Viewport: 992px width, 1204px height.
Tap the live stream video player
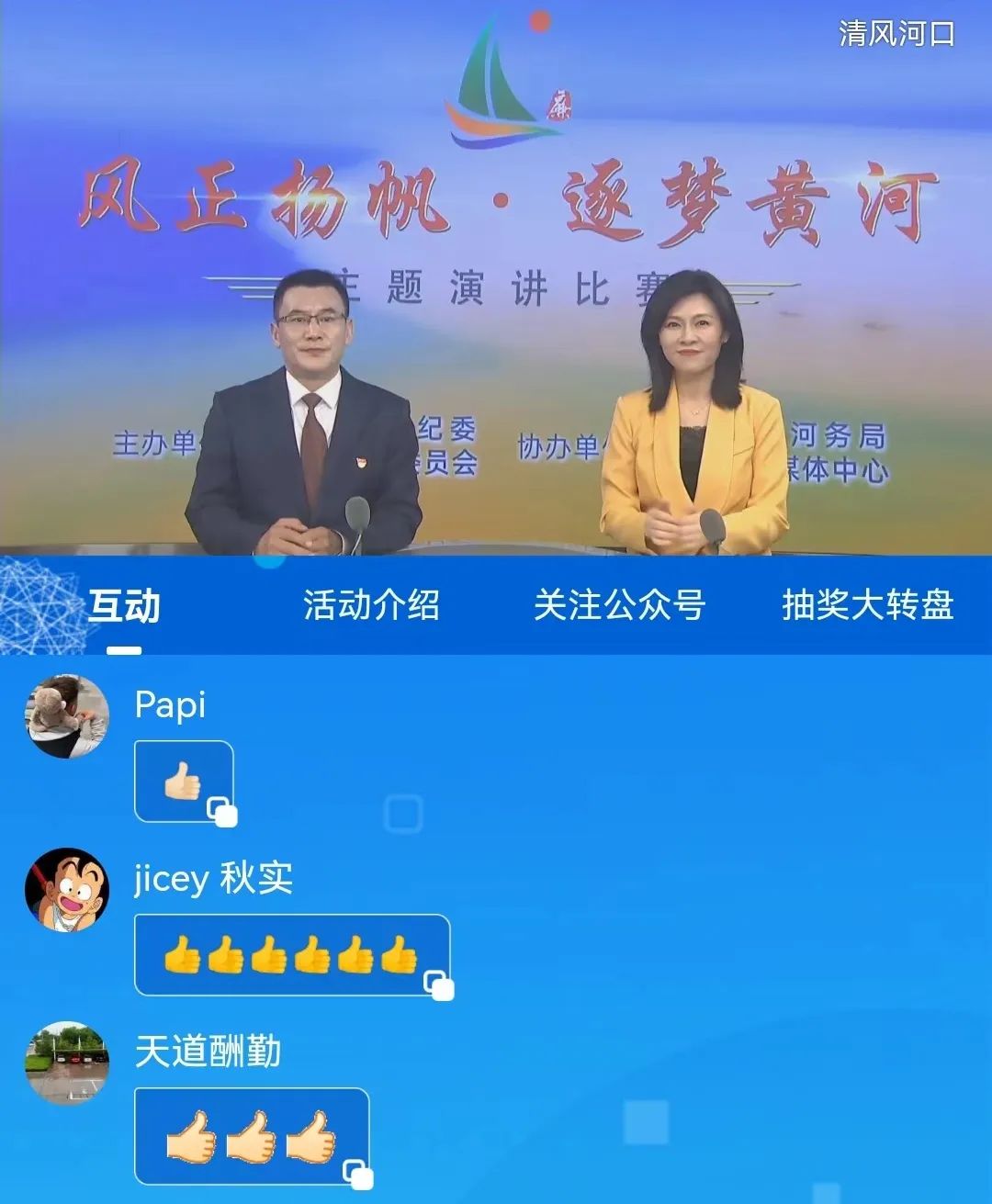click(496, 277)
